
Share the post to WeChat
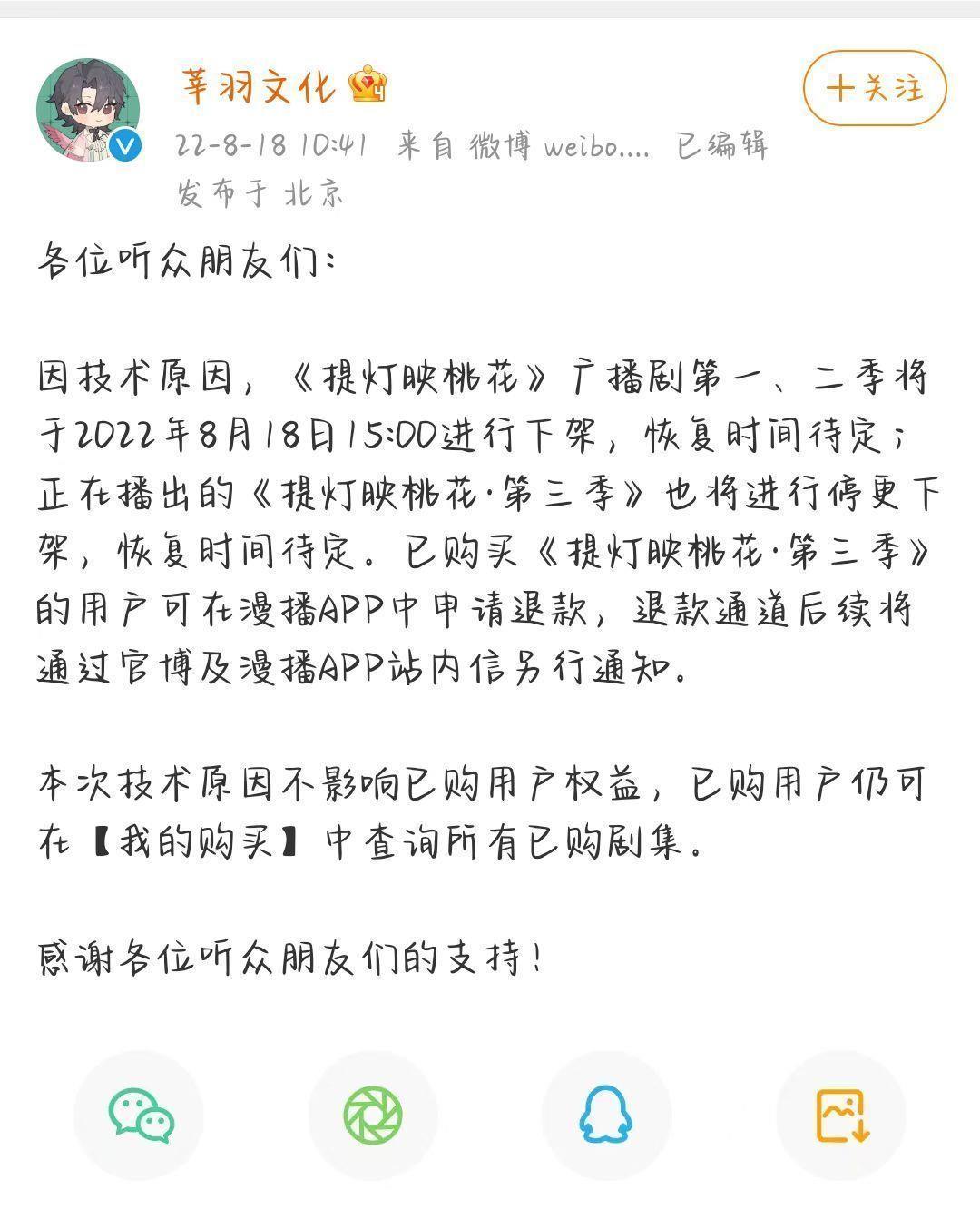click(x=140, y=1116)
